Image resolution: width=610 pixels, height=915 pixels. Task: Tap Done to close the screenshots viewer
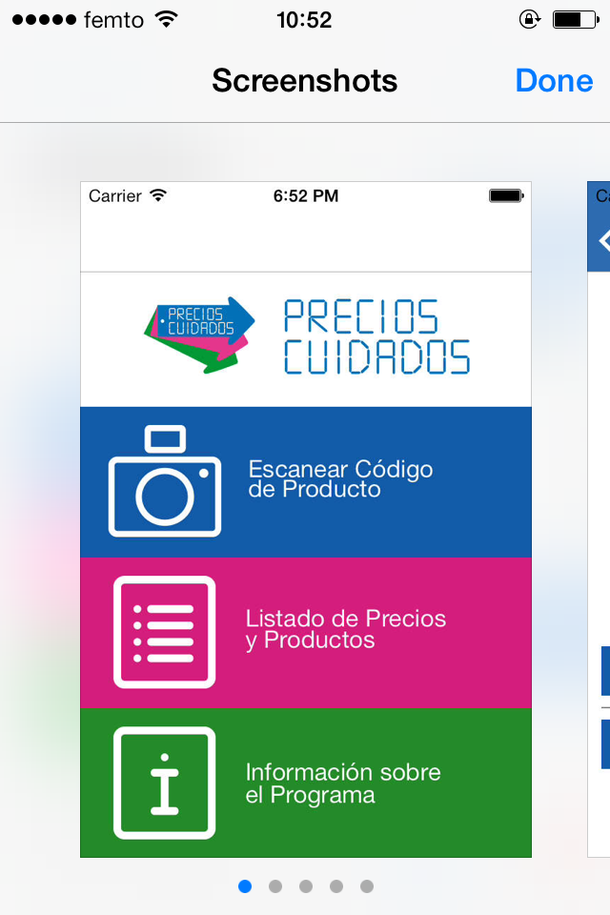click(553, 81)
